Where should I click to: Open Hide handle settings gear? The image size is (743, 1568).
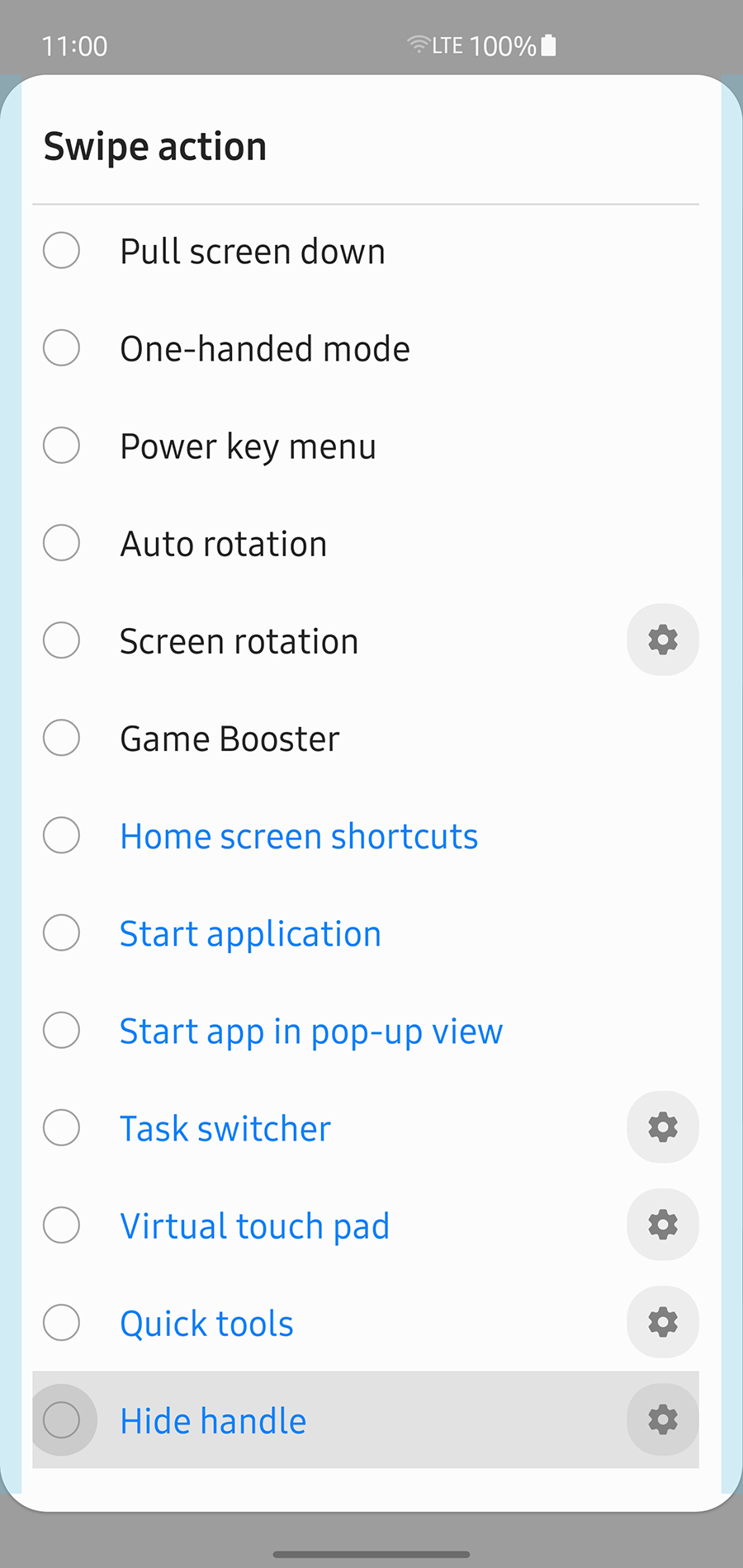tap(662, 1419)
